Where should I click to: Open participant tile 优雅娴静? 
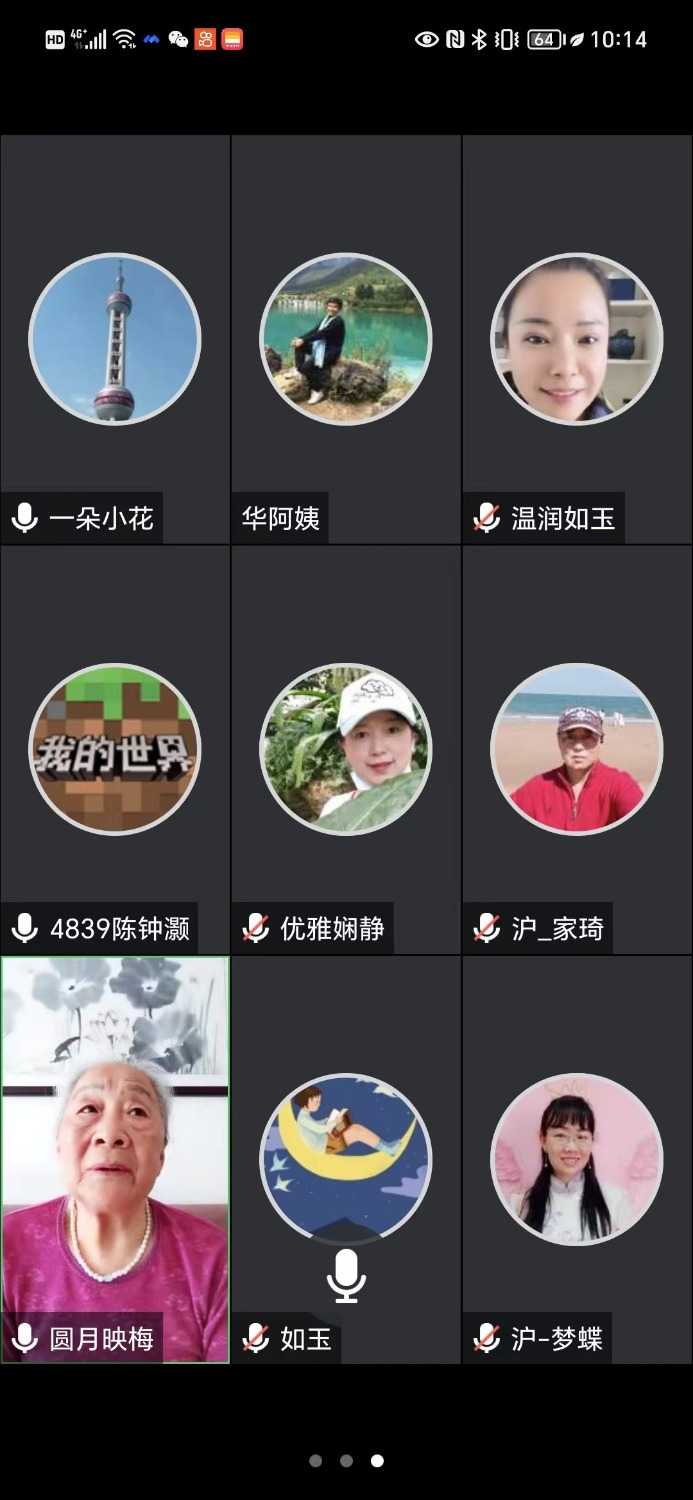point(346,749)
